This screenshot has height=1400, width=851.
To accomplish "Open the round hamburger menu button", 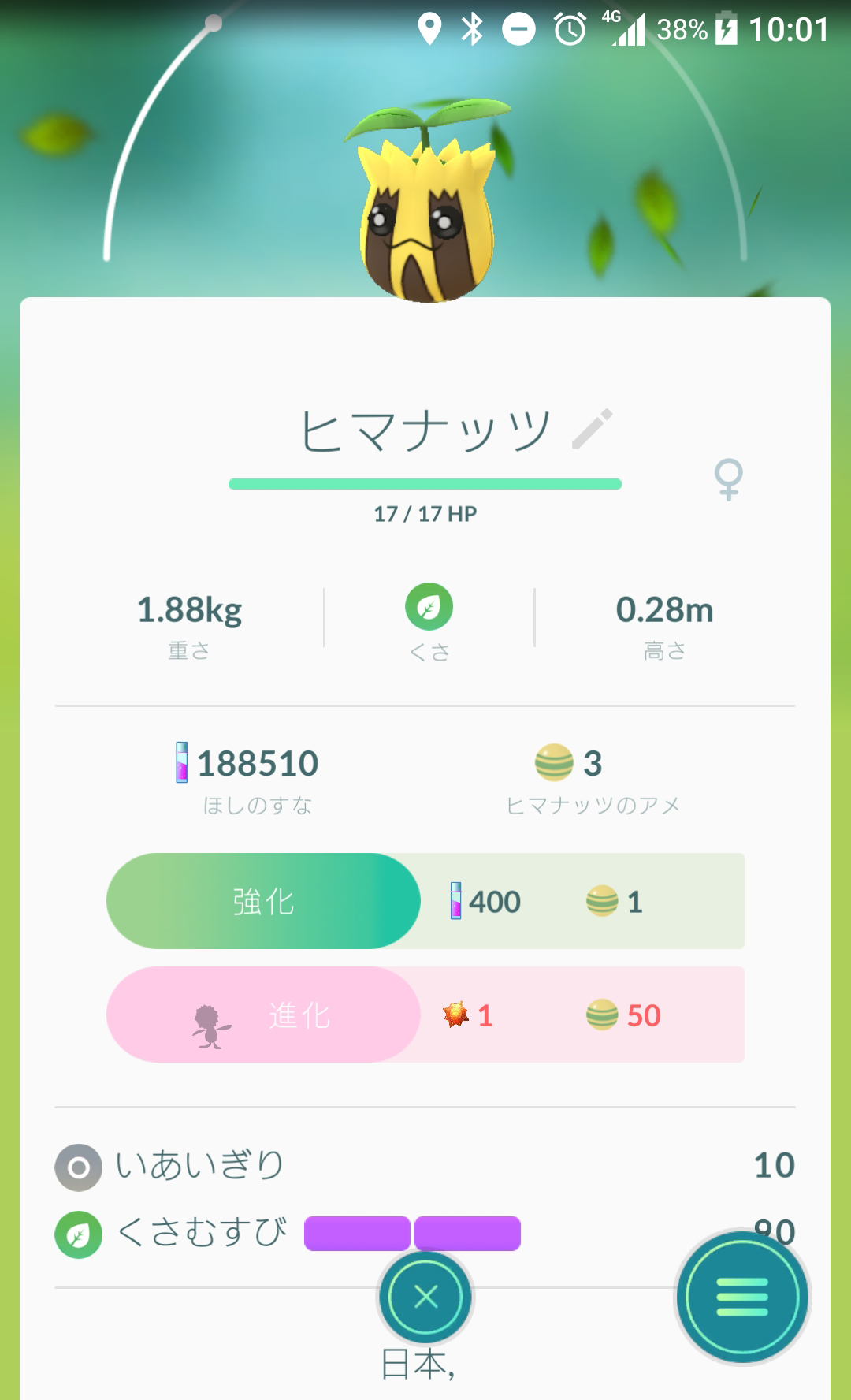I will click(742, 1297).
